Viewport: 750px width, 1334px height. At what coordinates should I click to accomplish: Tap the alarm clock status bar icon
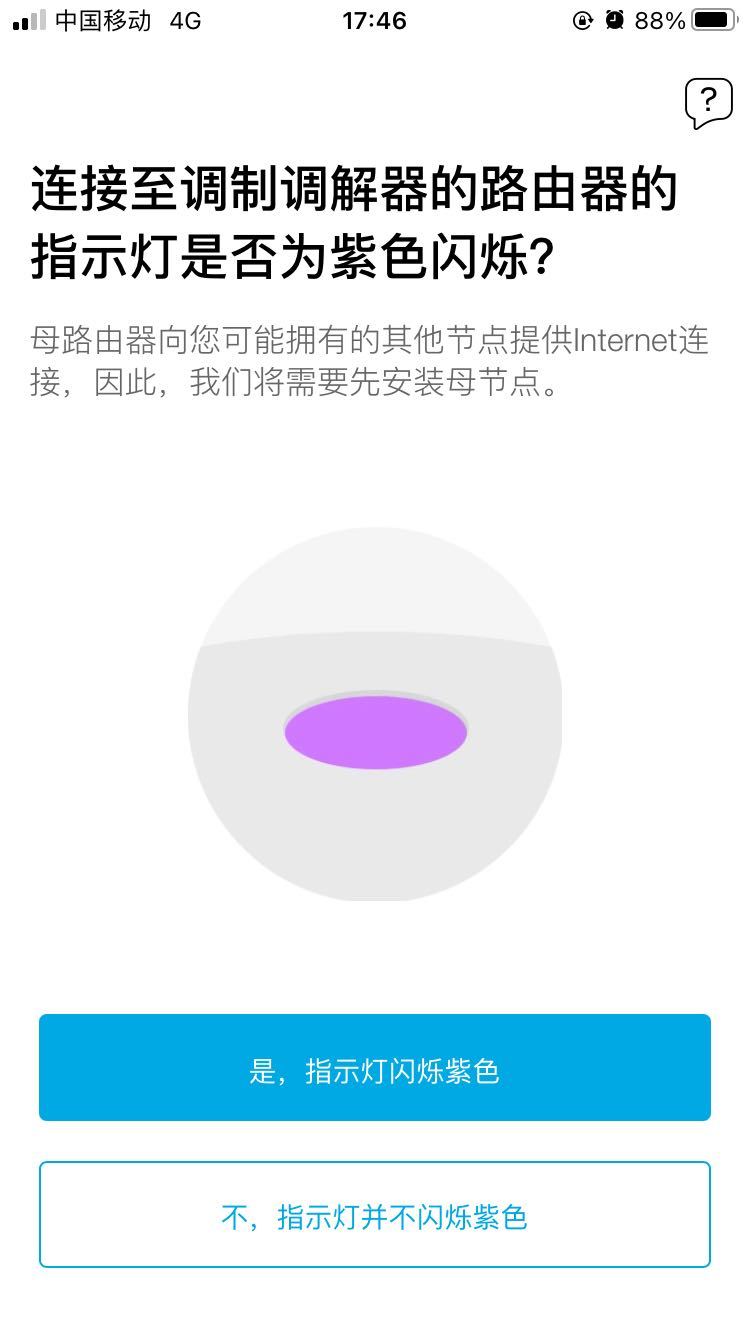point(613,20)
